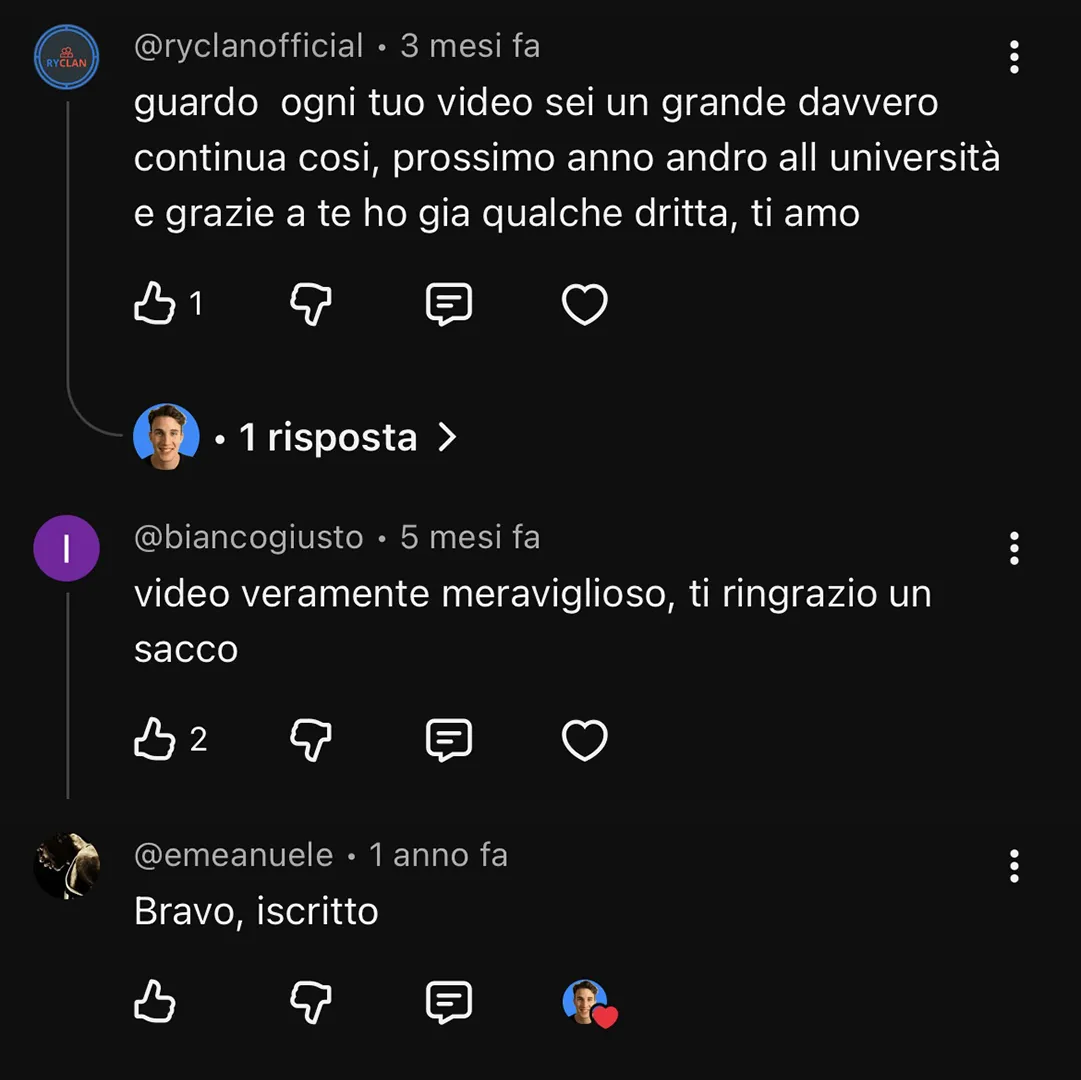Image resolution: width=1081 pixels, height=1080 pixels.
Task: Heart the comment from @biancogiusto
Action: tap(585, 741)
